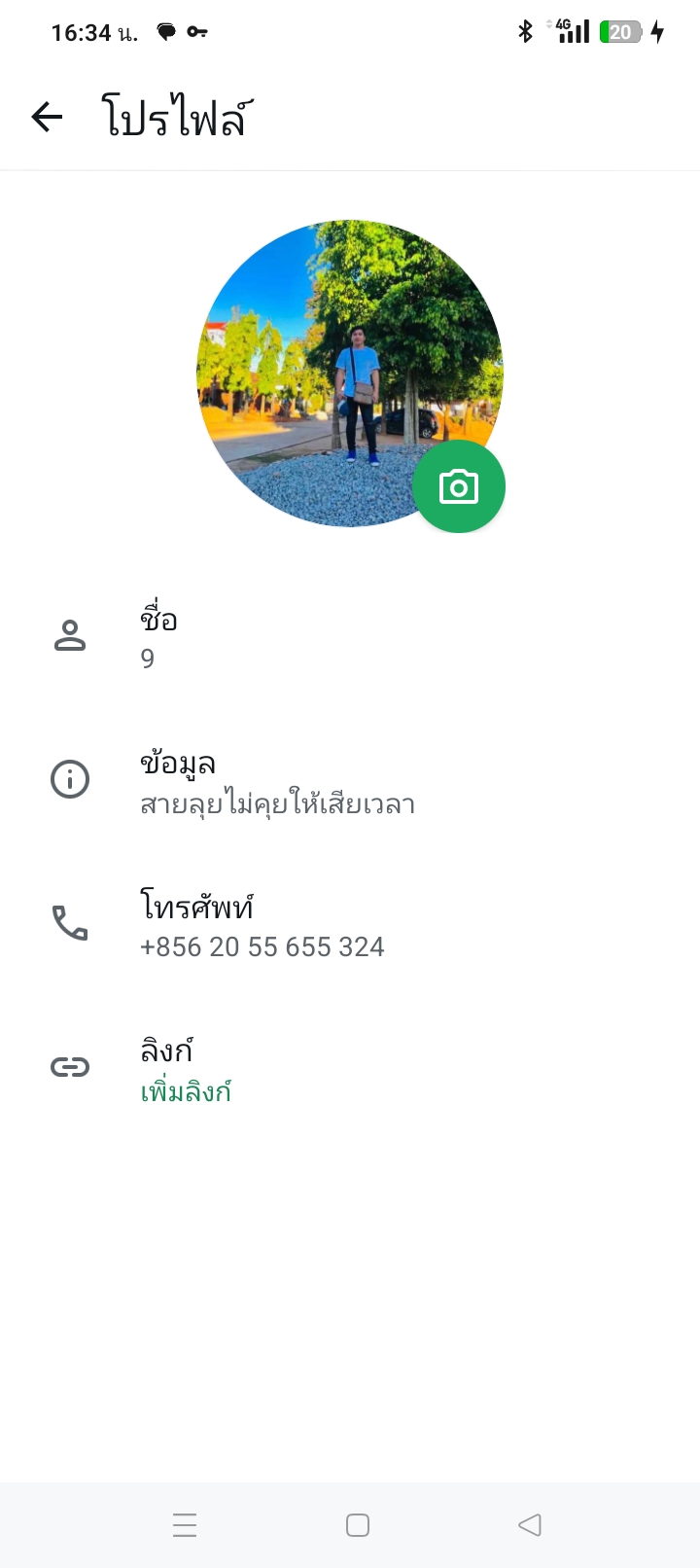Open the profile picture

coord(350,374)
